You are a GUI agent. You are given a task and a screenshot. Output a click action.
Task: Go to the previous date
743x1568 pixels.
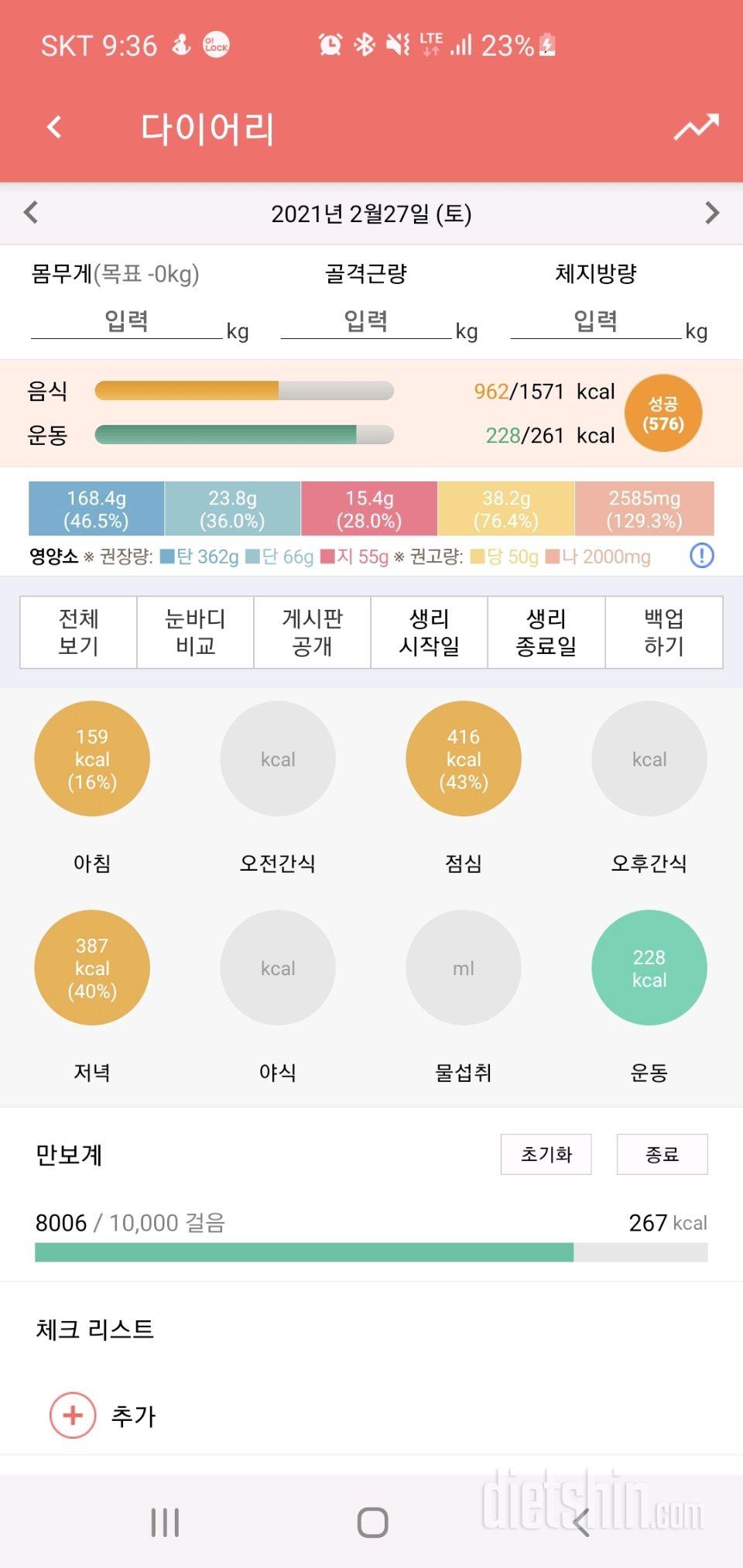click(x=31, y=213)
